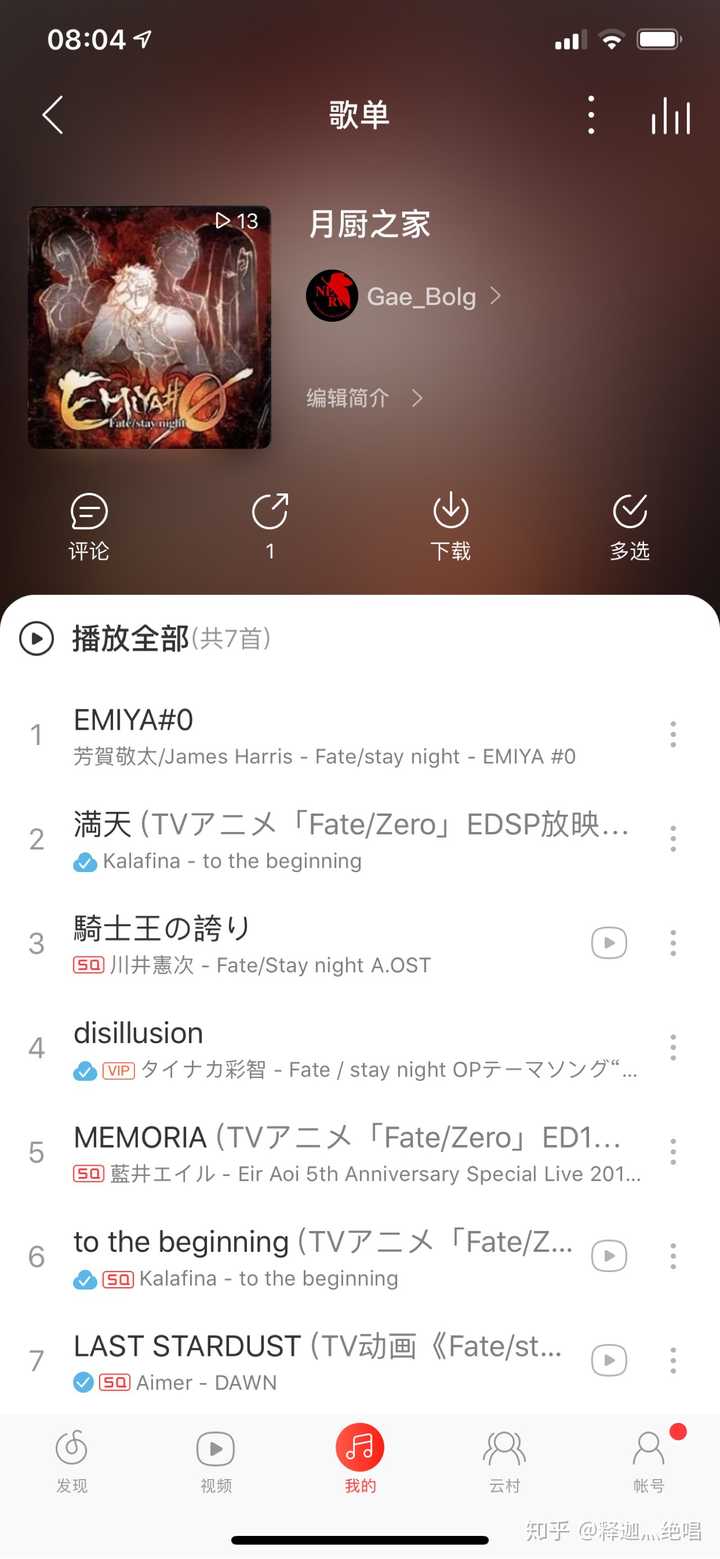Share the playlist using the share icon
720x1559 pixels.
(269, 515)
